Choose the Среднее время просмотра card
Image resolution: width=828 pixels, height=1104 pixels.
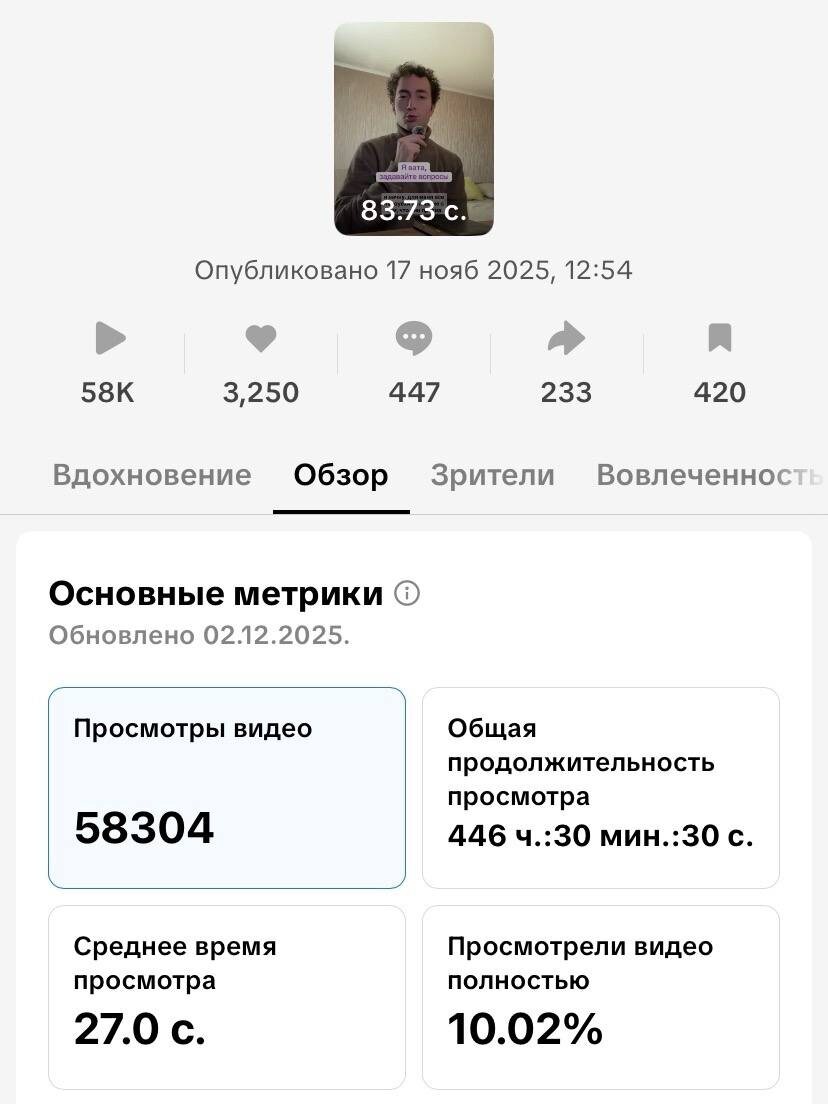[x=227, y=996]
